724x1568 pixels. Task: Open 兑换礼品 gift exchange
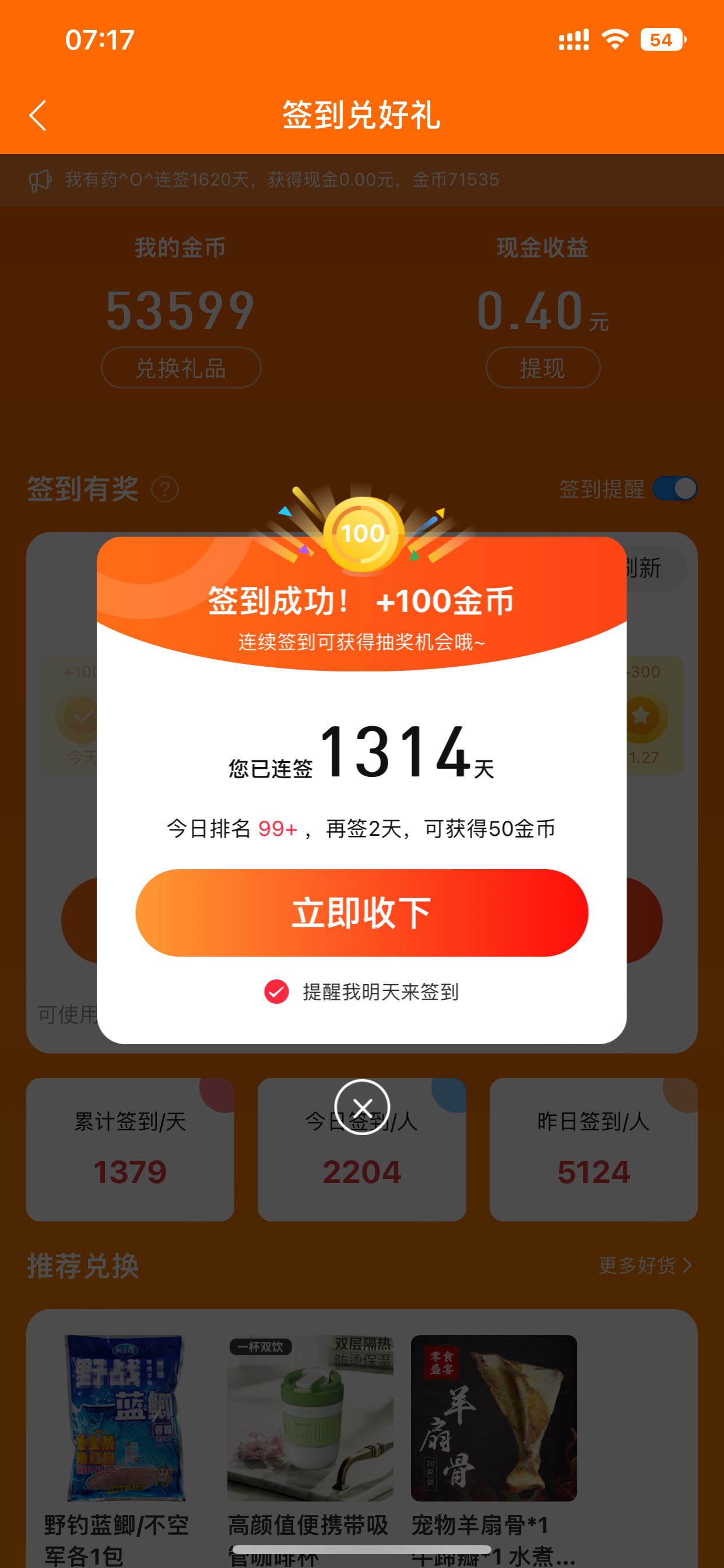point(181,367)
